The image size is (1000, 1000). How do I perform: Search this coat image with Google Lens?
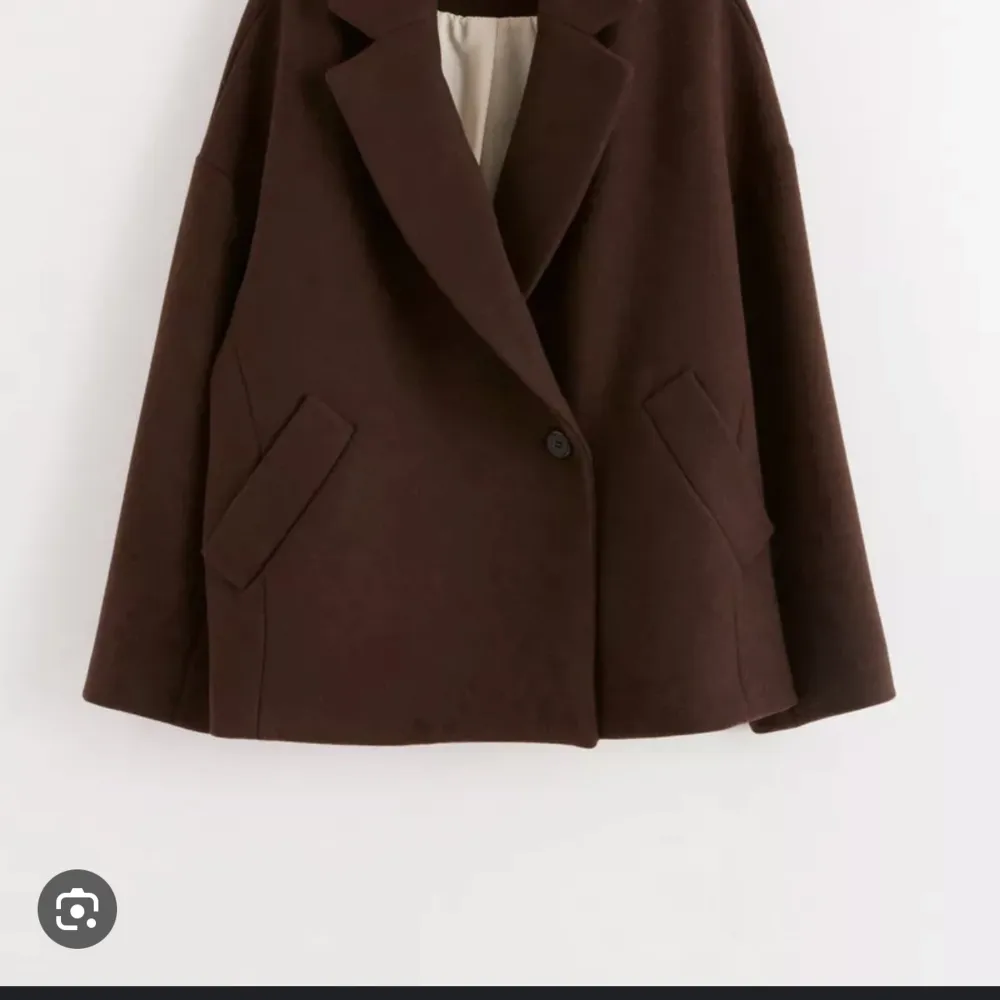pyautogui.click(x=77, y=908)
